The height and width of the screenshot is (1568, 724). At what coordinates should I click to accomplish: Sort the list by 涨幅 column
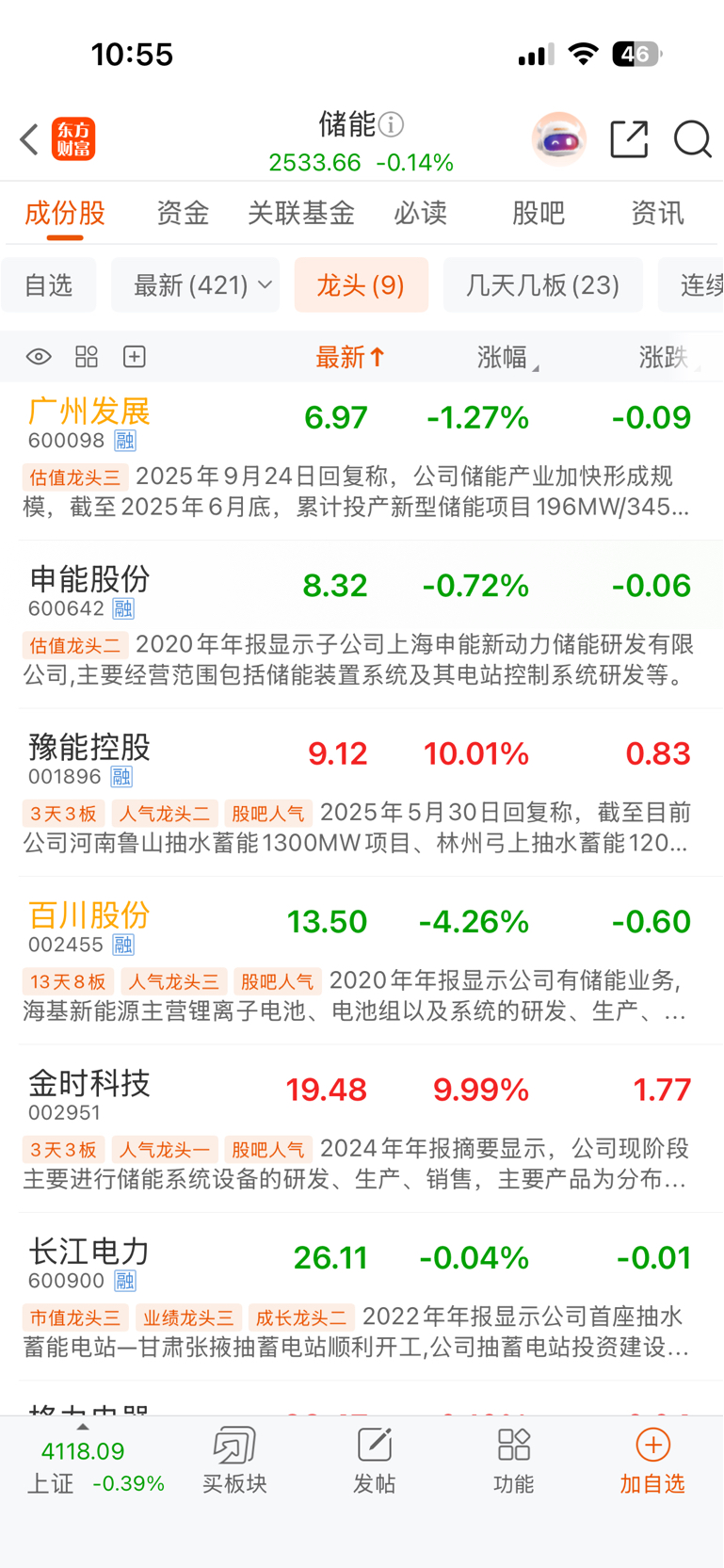click(x=507, y=357)
